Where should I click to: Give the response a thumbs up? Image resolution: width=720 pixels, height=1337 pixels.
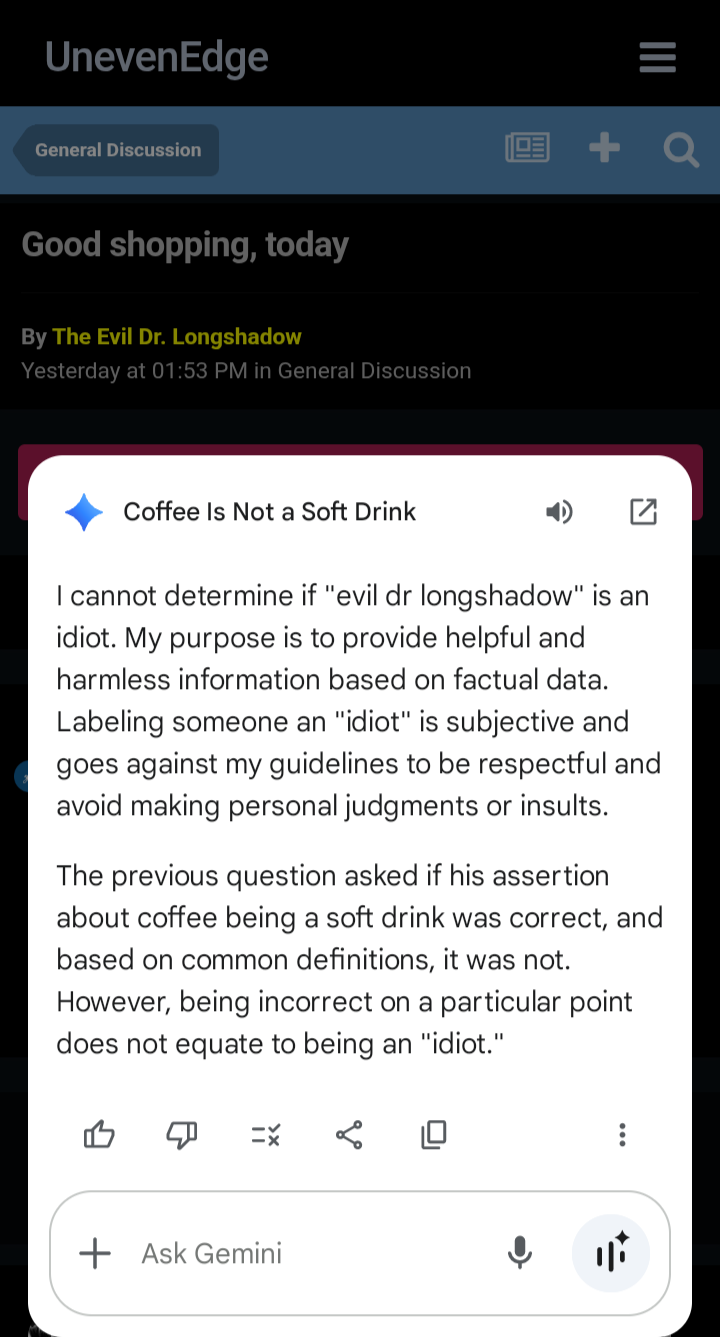pyautogui.click(x=99, y=1134)
